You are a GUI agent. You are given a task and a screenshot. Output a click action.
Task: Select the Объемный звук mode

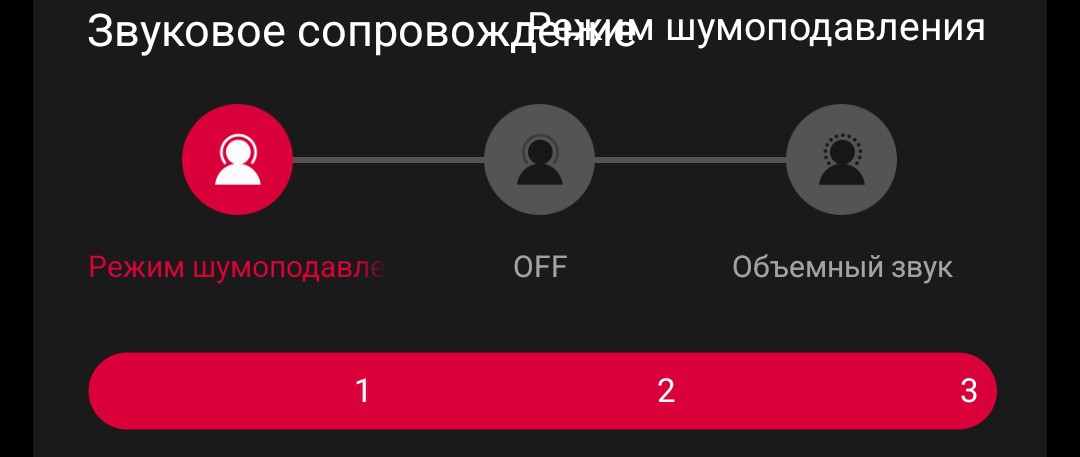coord(841,160)
